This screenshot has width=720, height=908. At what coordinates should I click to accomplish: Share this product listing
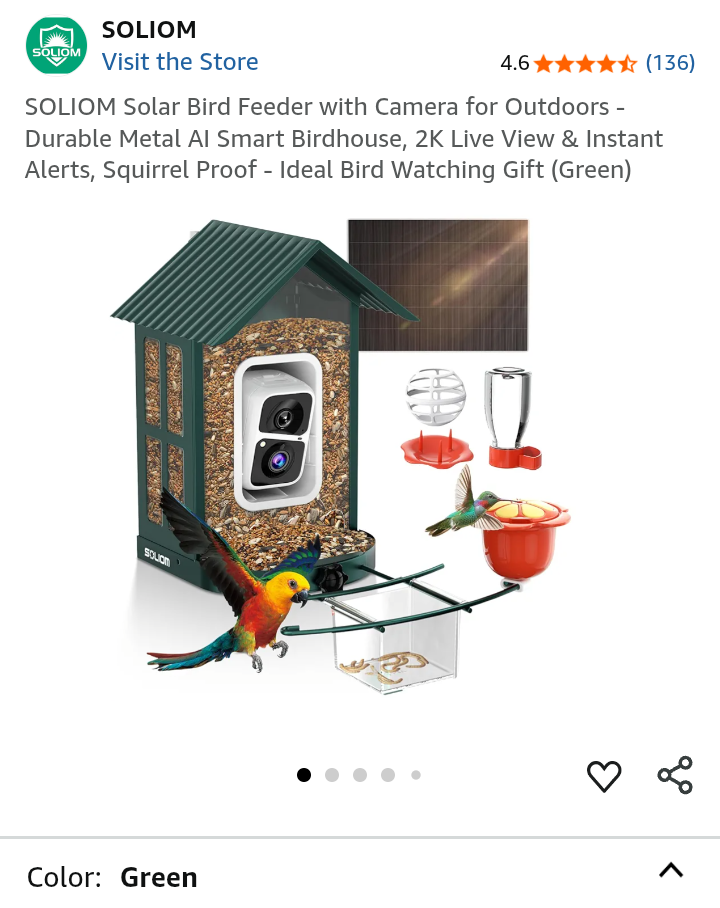675,775
